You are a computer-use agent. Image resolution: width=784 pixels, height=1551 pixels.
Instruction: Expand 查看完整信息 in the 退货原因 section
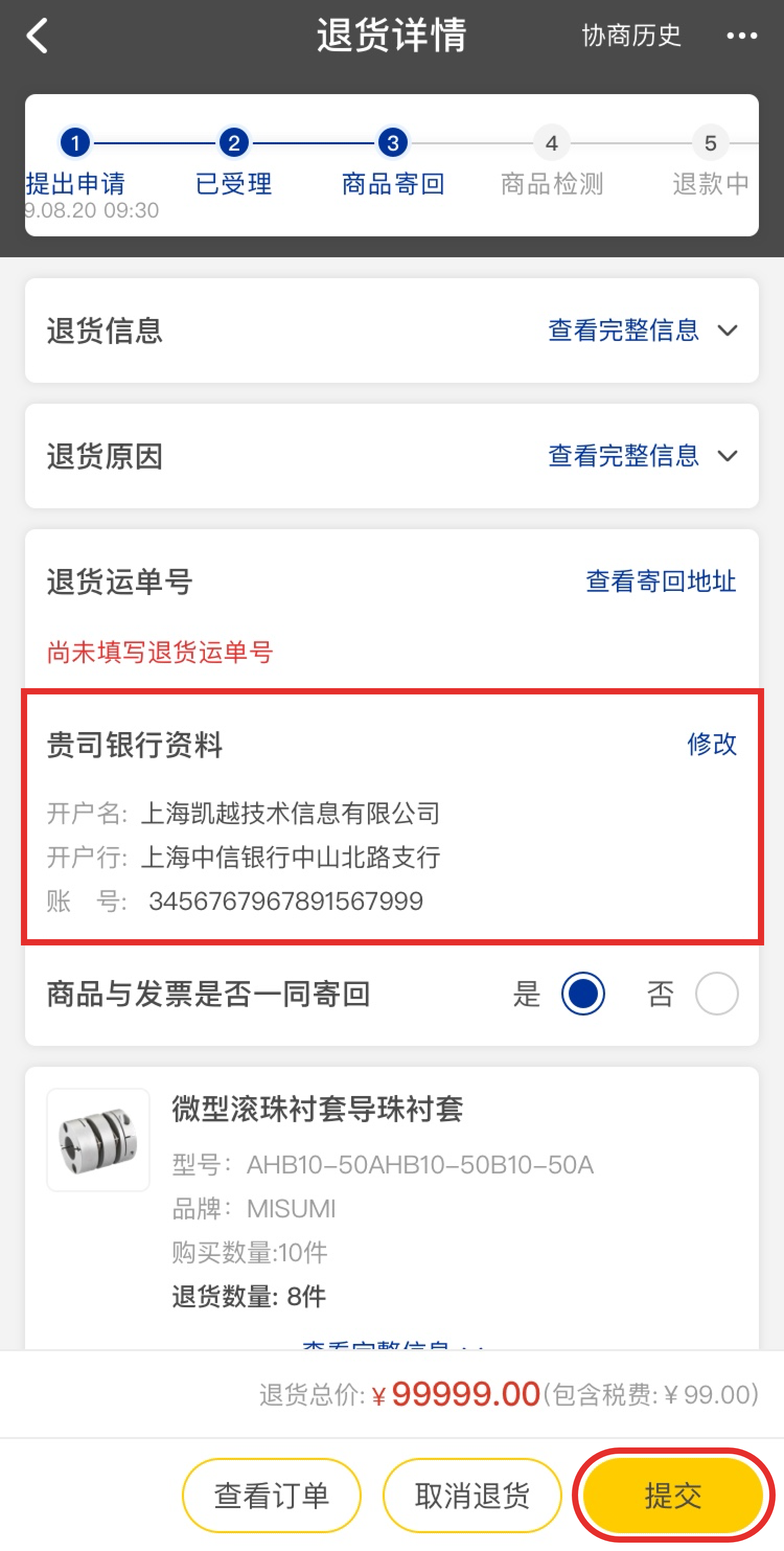point(641,456)
